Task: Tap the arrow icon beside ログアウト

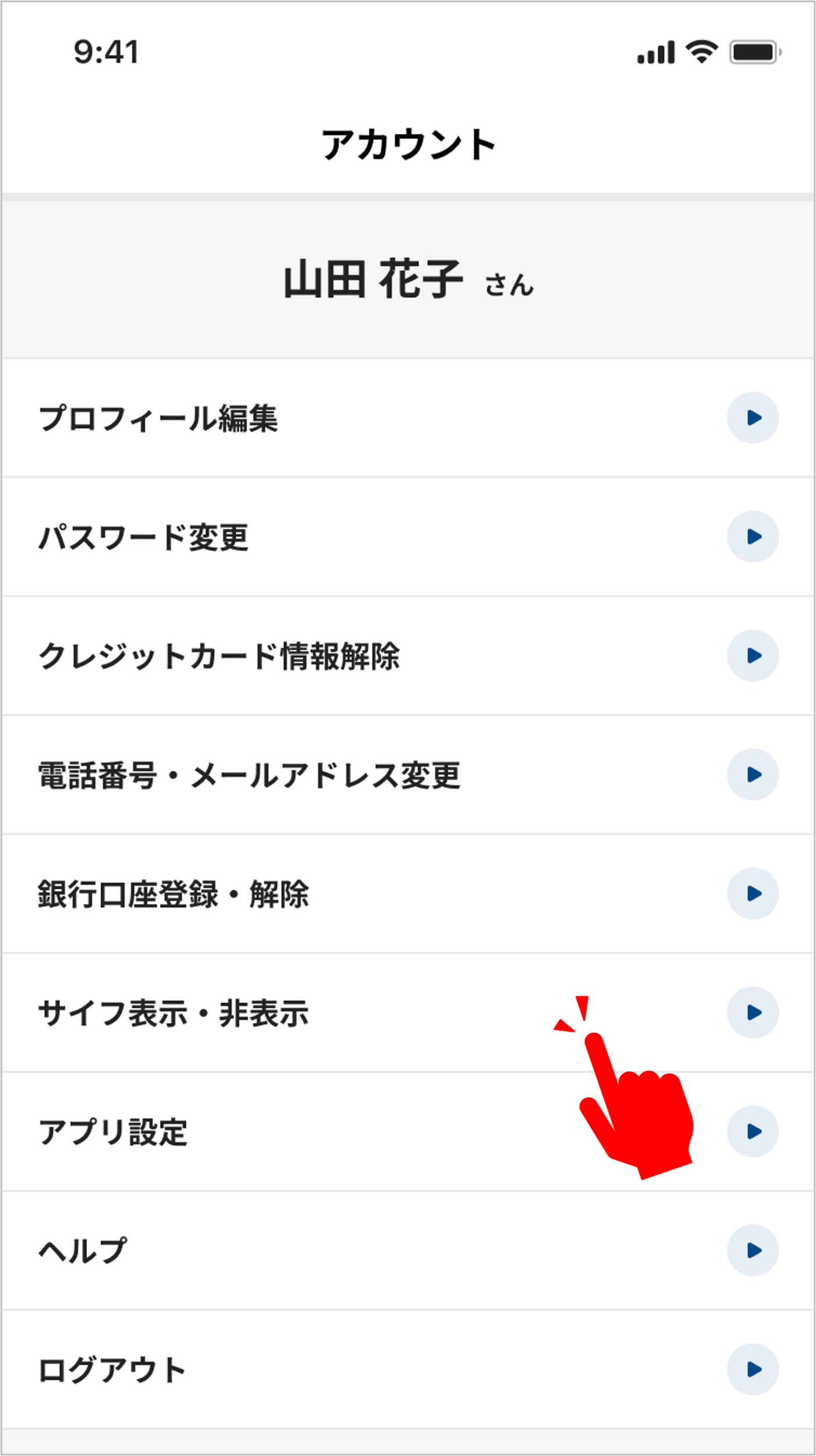Action: pyautogui.click(x=753, y=1369)
